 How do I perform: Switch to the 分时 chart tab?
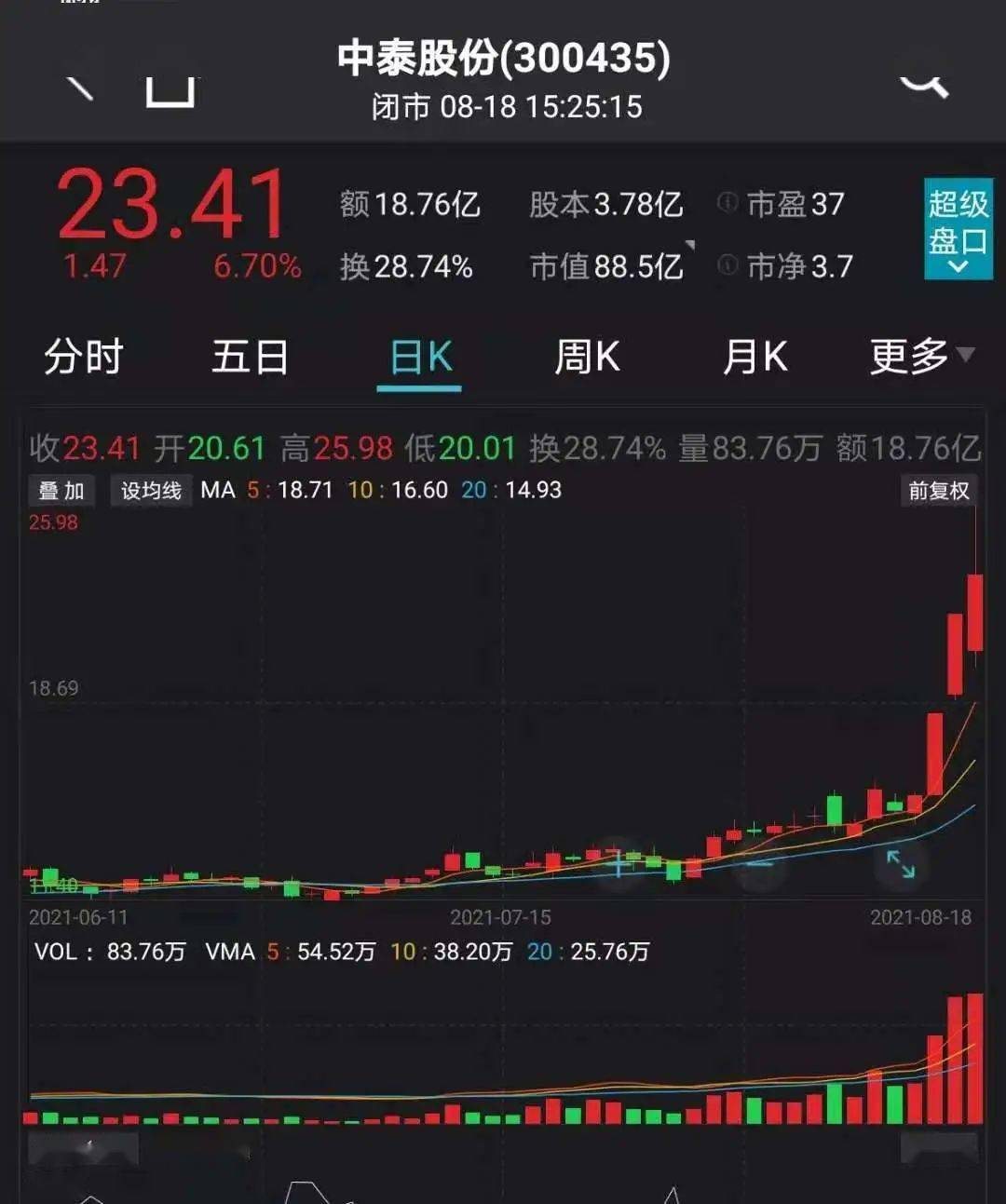click(x=84, y=357)
